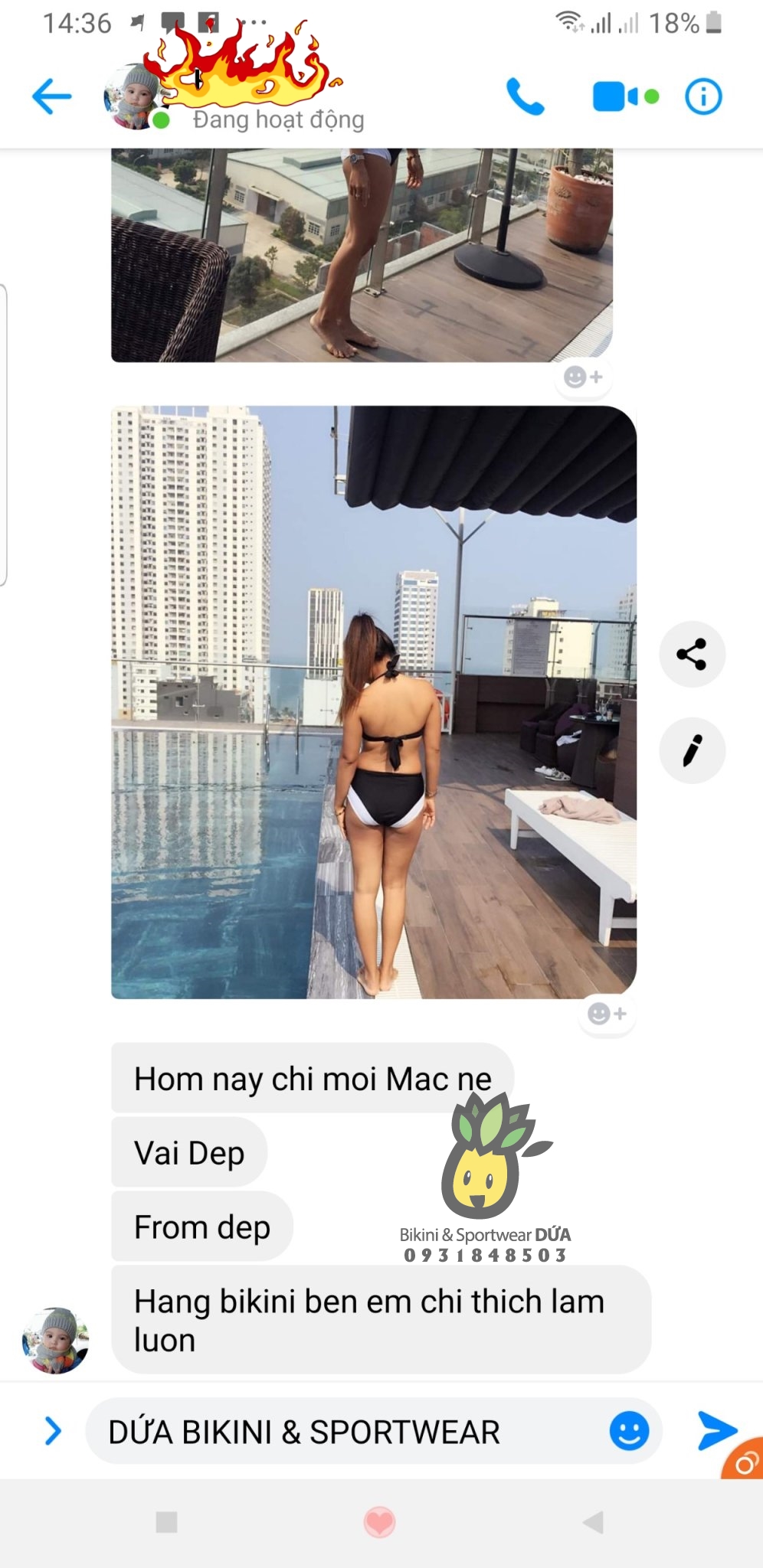Open the emoji picker in composer
Image resolution: width=763 pixels, height=1568 pixels.
(x=629, y=1430)
